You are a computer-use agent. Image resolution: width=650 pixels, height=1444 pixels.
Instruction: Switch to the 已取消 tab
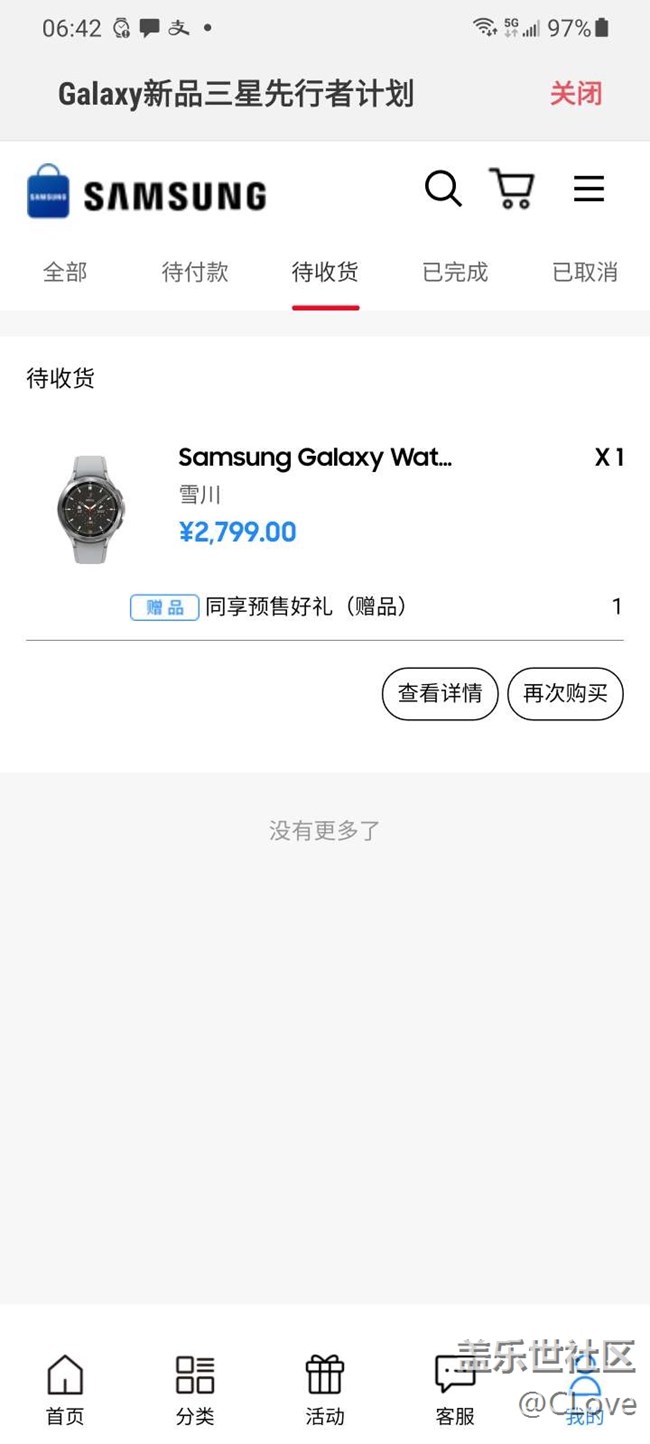pyautogui.click(x=585, y=272)
